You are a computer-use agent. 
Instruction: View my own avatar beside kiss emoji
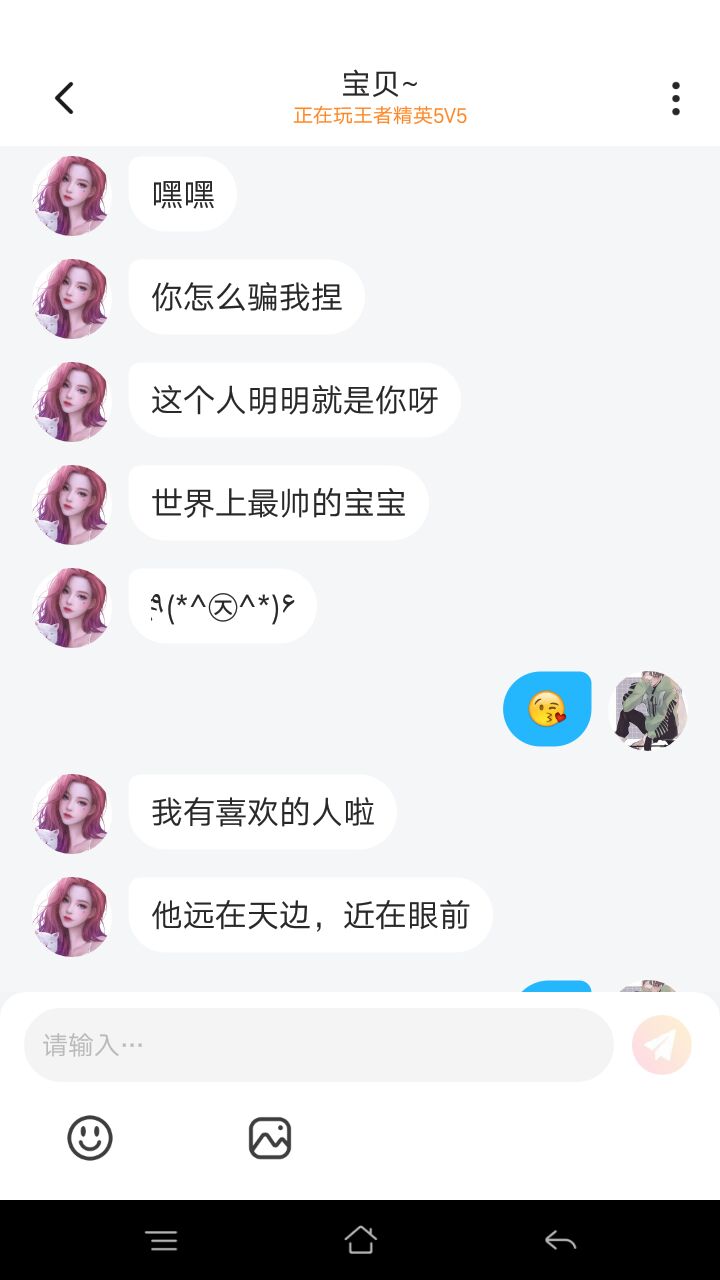[x=648, y=710]
